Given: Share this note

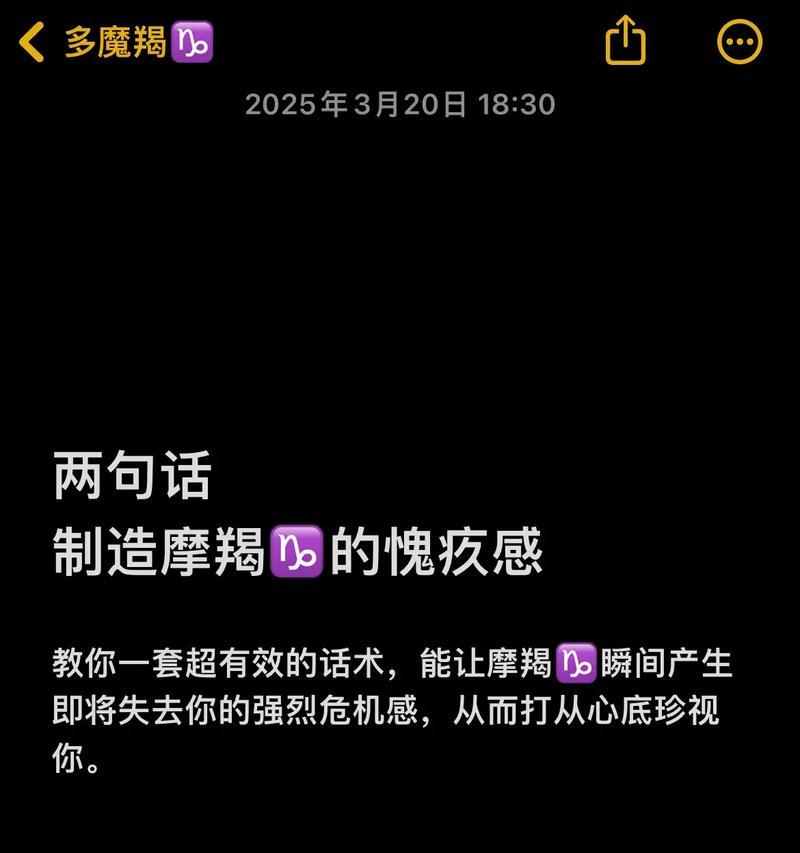Looking at the screenshot, I should 626,42.
